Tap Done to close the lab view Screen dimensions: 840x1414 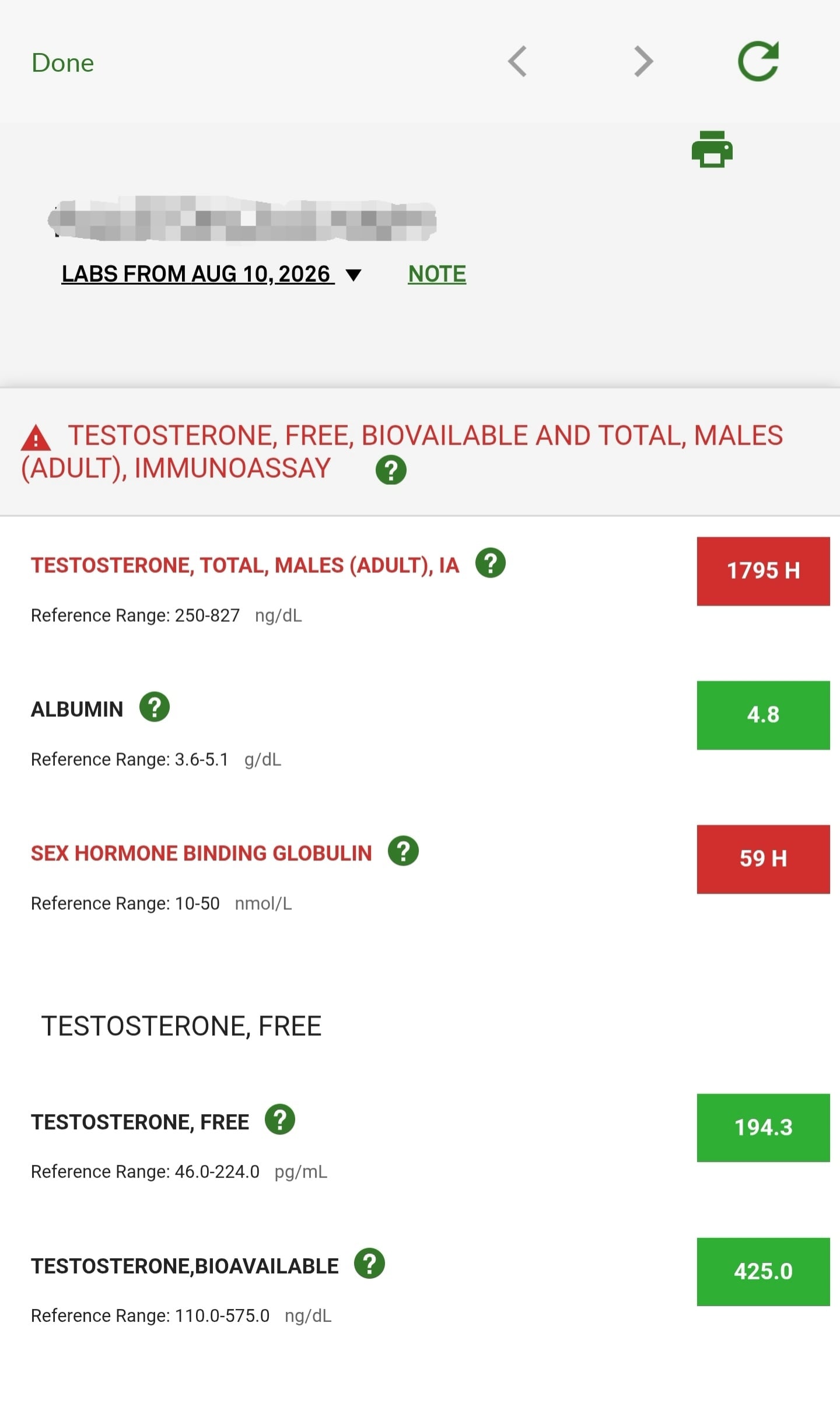[62, 62]
